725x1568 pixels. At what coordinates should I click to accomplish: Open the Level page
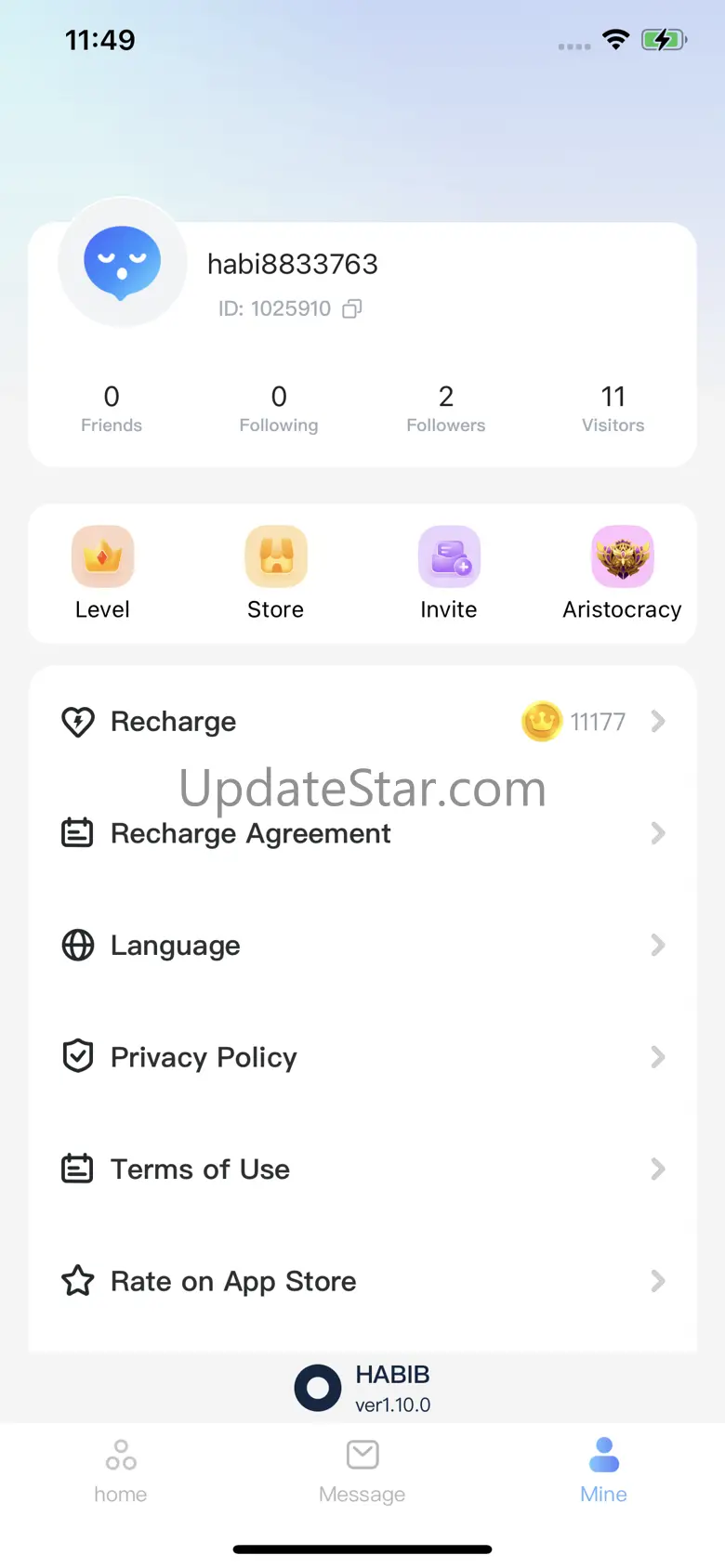point(102,573)
